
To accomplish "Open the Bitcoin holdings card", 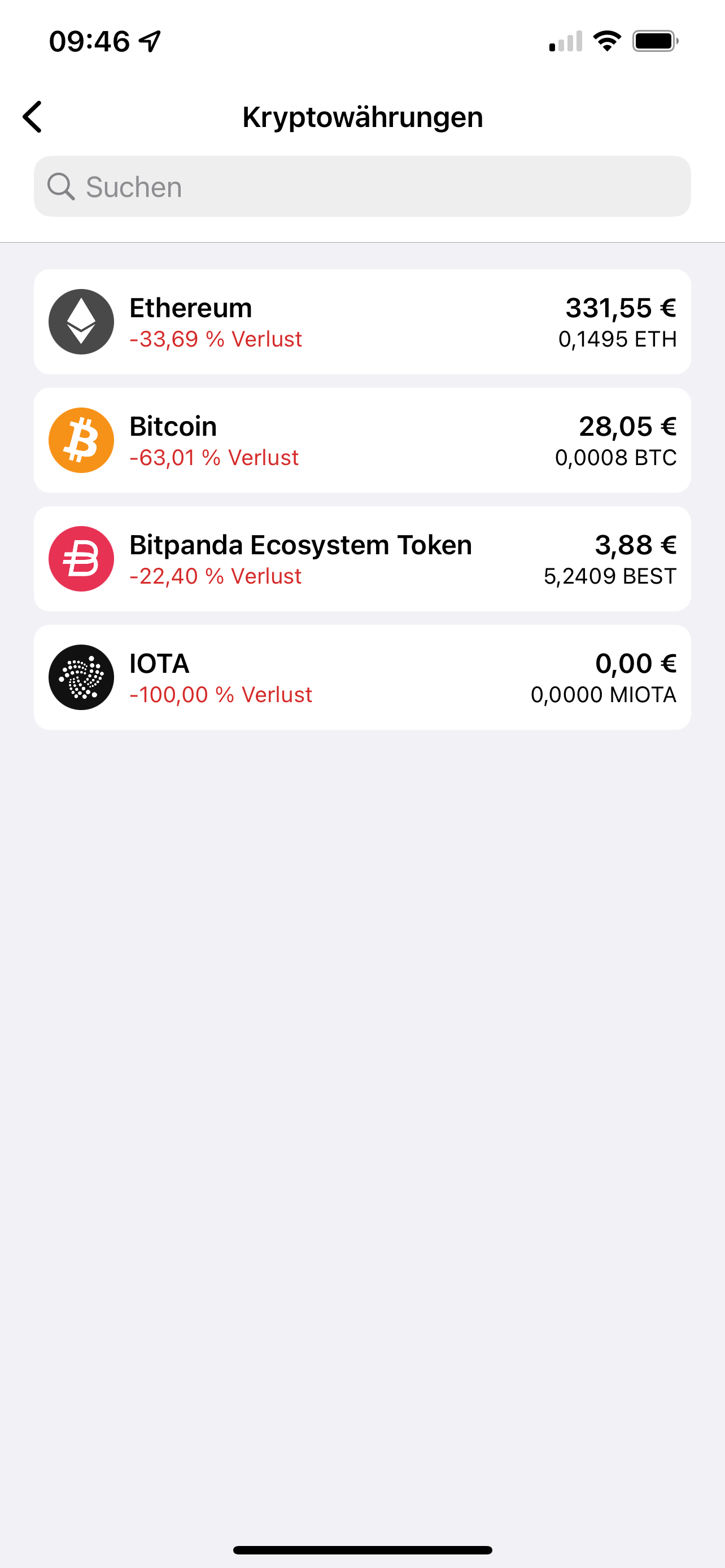I will point(362,440).
